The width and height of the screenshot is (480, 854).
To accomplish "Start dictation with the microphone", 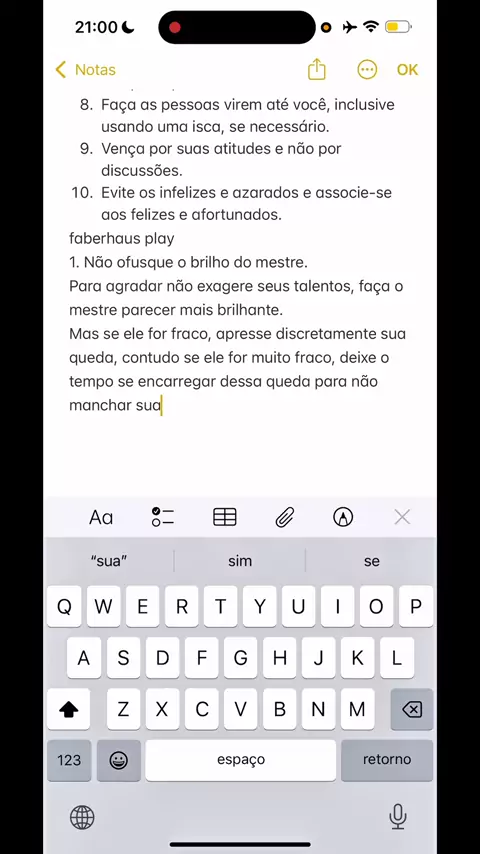I will point(398,816).
